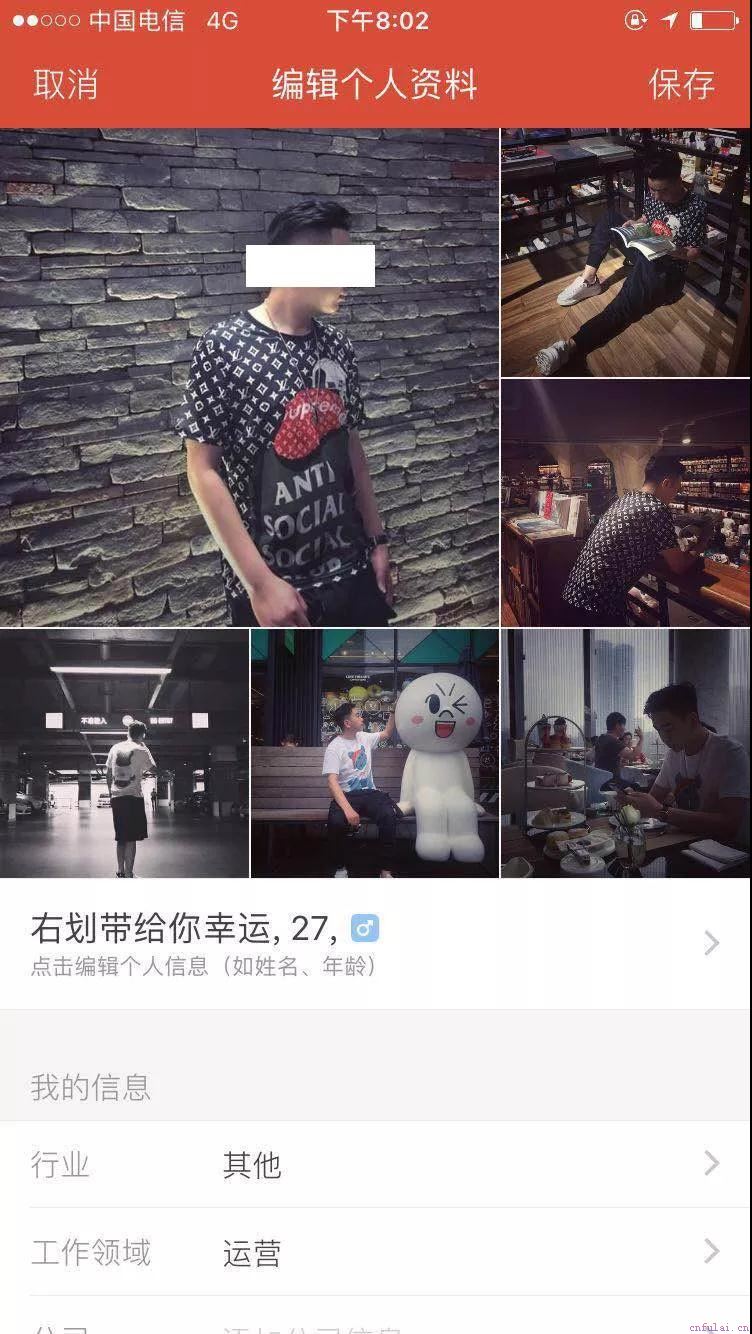Change the 工作领域 work field
752x1334 pixels.
point(375,1252)
